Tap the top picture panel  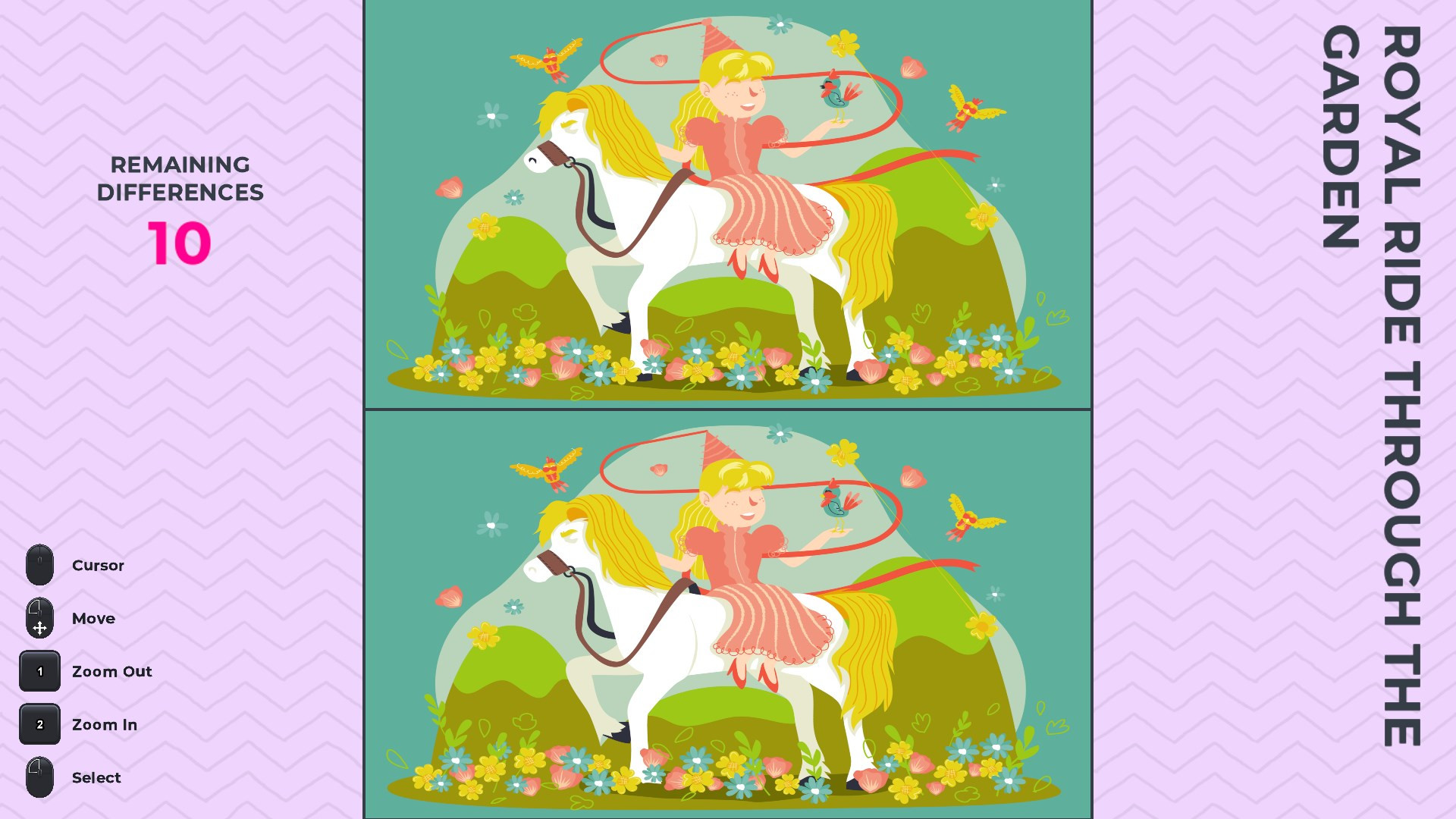pos(728,205)
